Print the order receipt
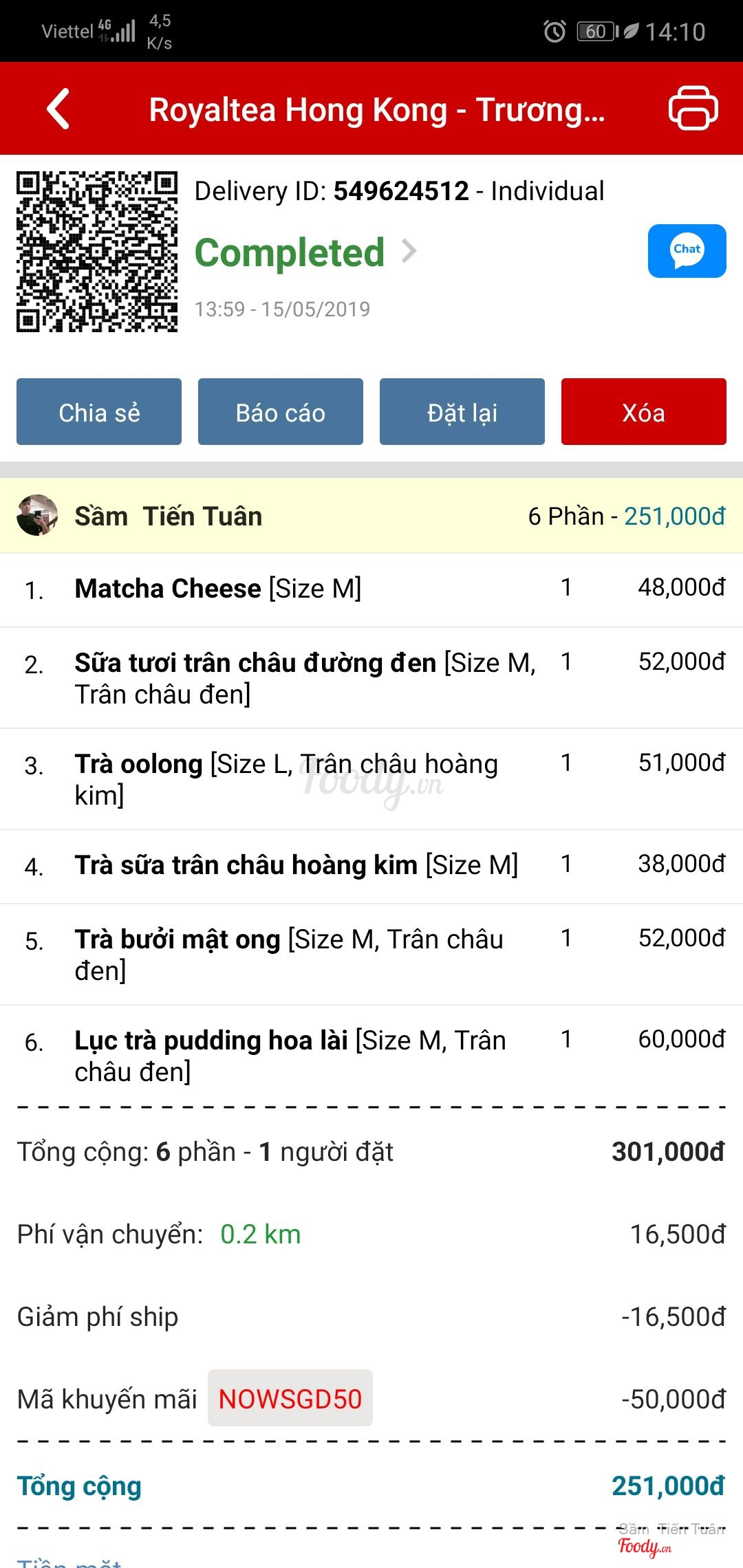This screenshot has width=743, height=1568. click(693, 108)
